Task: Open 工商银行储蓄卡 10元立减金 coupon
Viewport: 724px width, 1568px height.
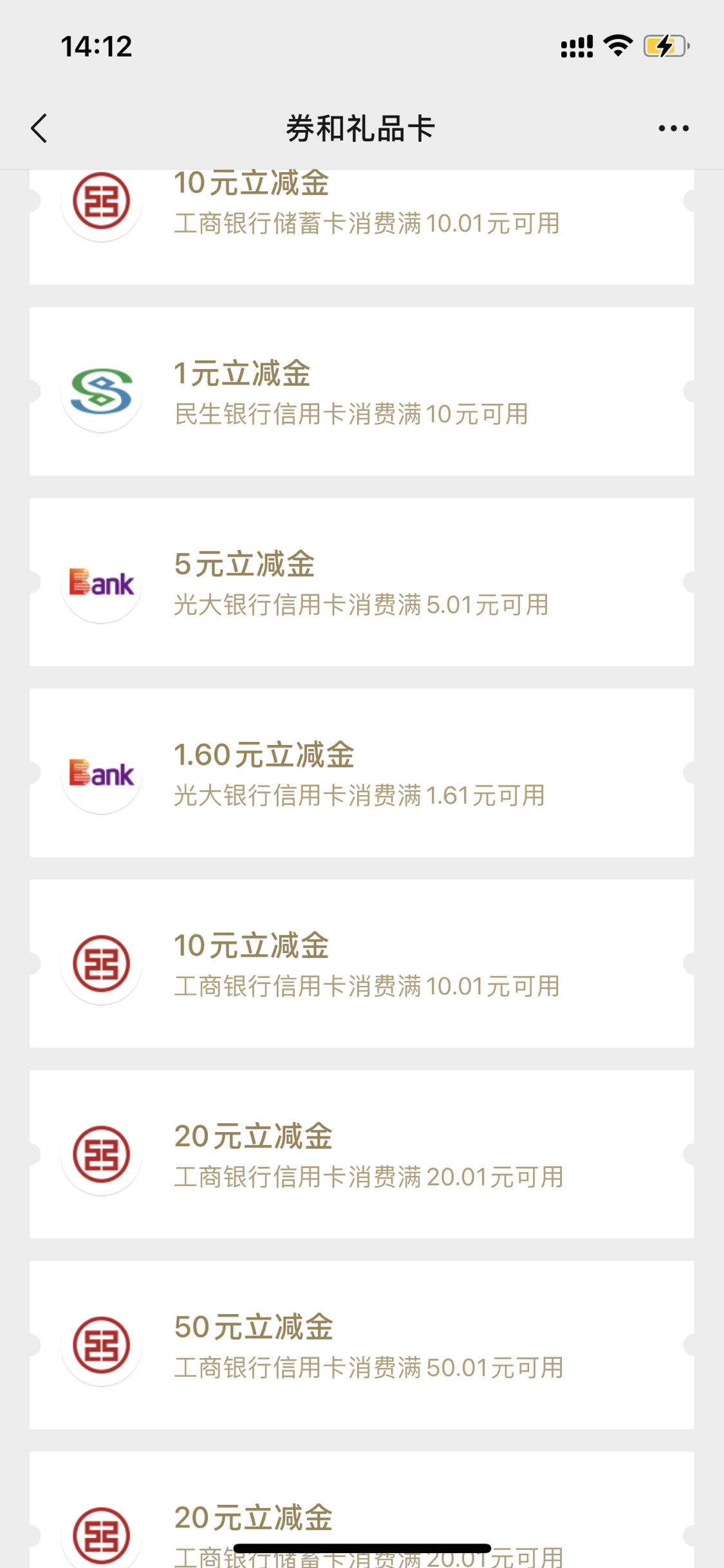Action: click(x=362, y=227)
